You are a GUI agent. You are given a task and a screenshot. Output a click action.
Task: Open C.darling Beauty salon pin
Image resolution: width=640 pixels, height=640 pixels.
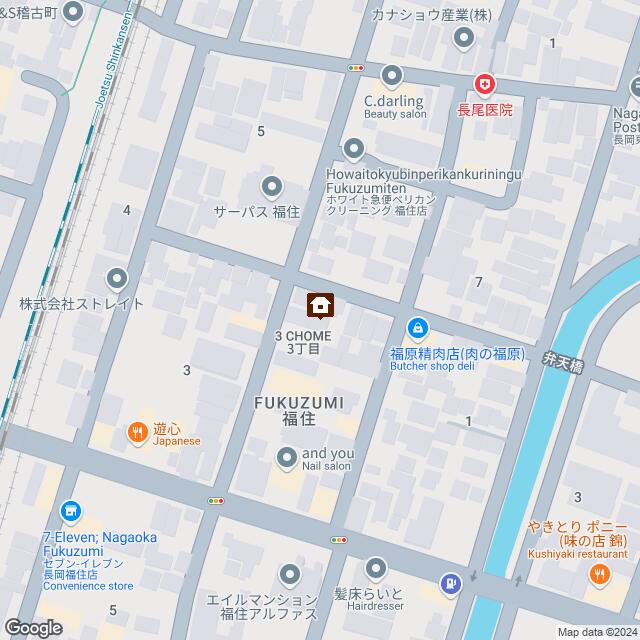pyautogui.click(x=391, y=75)
